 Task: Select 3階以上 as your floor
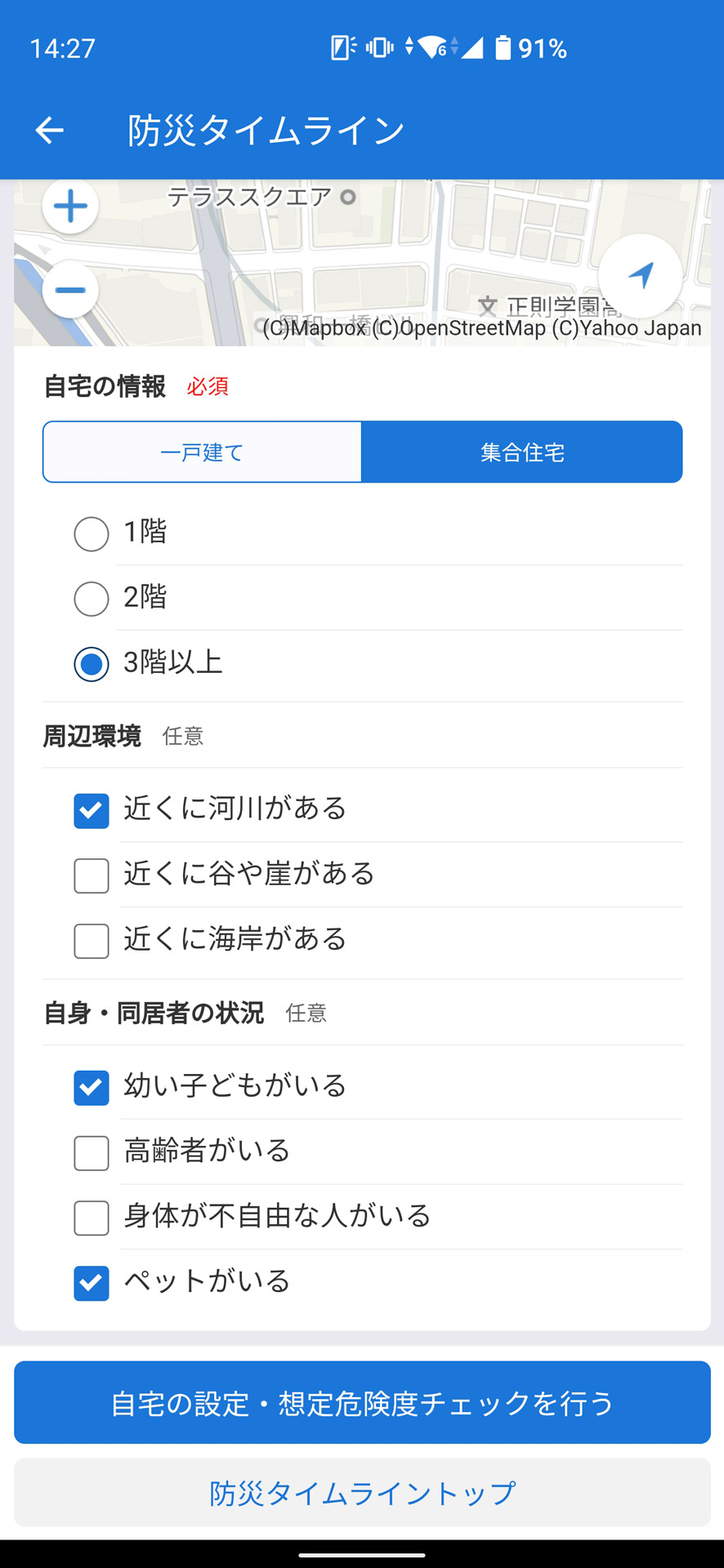click(91, 664)
